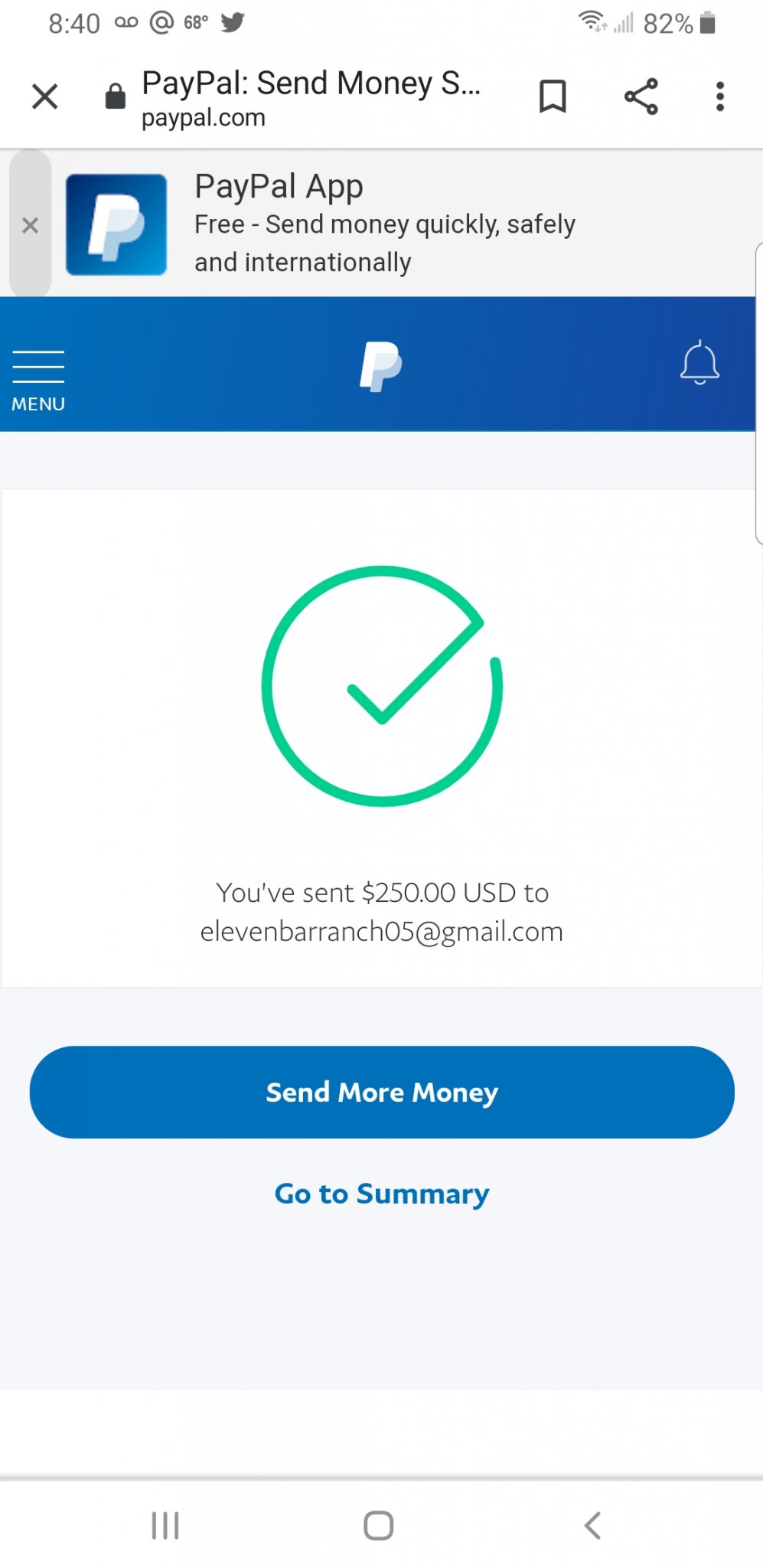Tap Send More Money button

382,1092
